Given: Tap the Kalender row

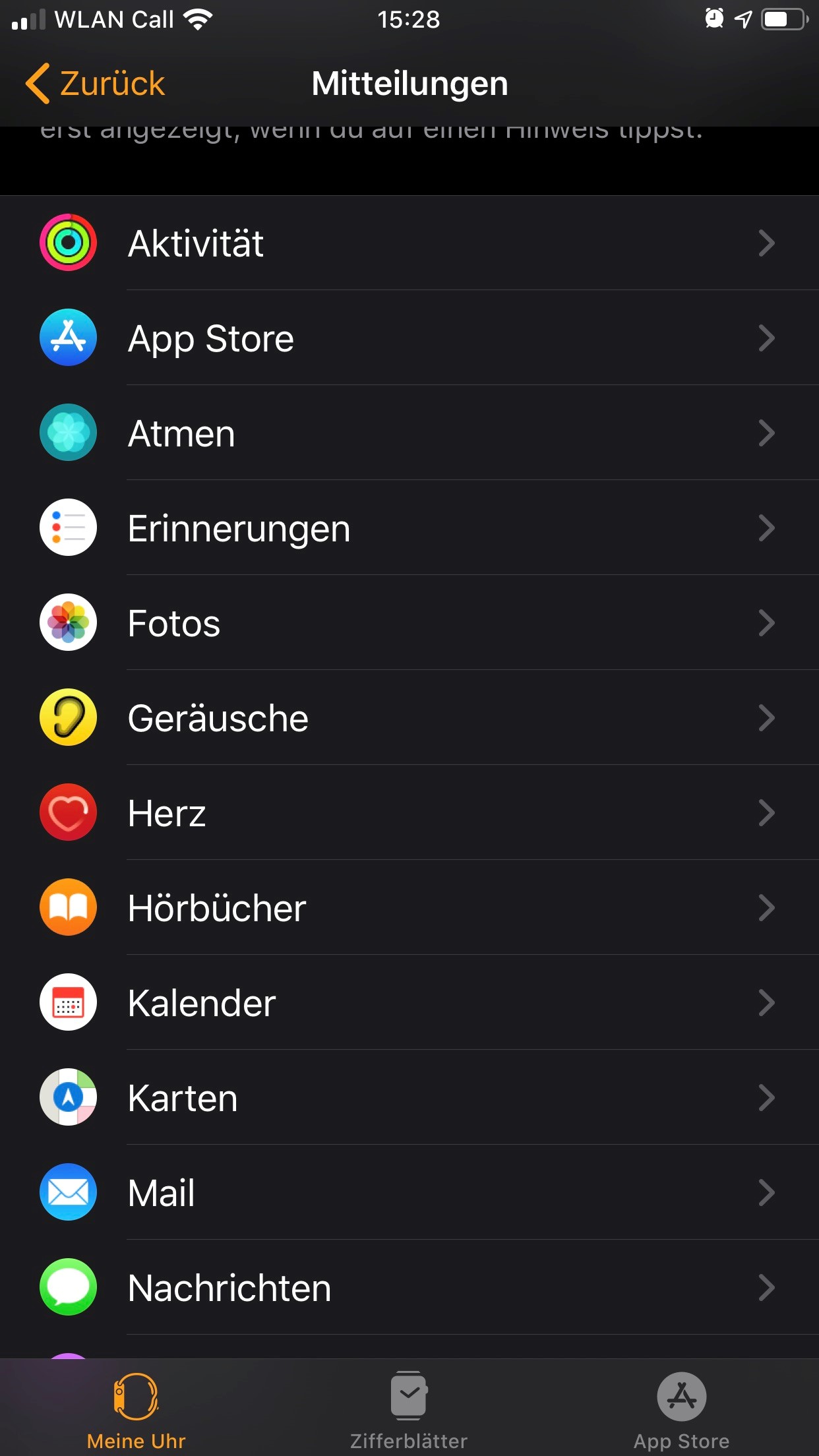Looking at the screenshot, I should 409,1002.
